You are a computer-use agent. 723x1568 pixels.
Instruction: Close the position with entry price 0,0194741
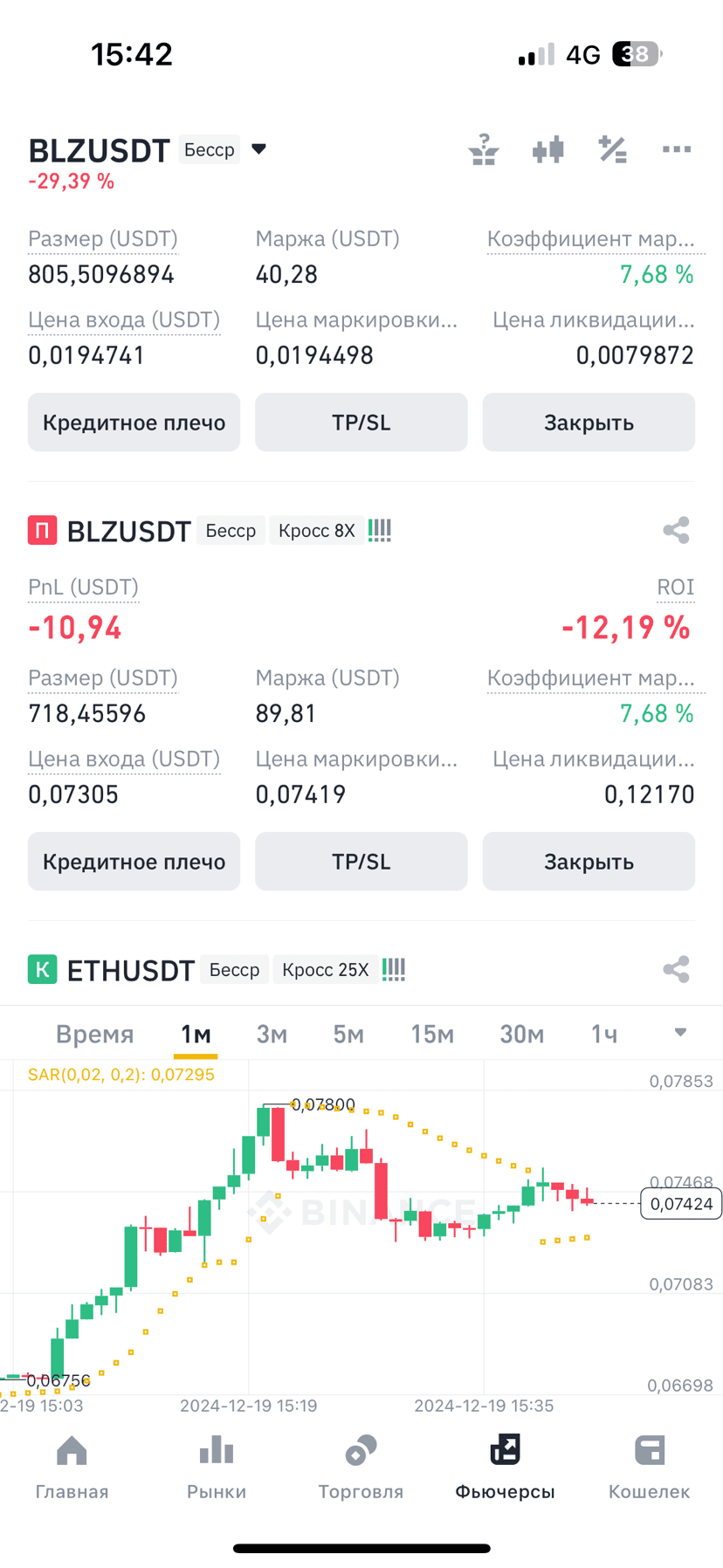click(x=589, y=423)
